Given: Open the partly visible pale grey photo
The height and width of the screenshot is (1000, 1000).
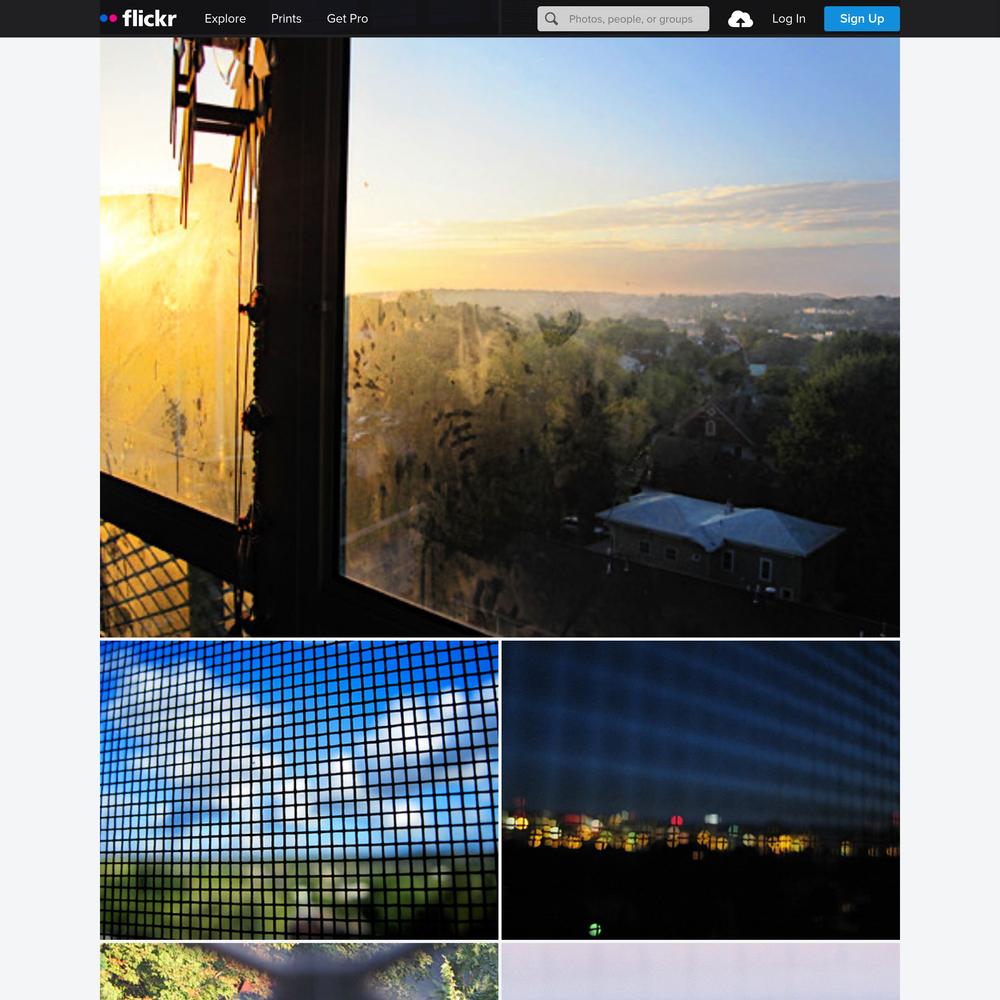Looking at the screenshot, I should click(x=700, y=972).
